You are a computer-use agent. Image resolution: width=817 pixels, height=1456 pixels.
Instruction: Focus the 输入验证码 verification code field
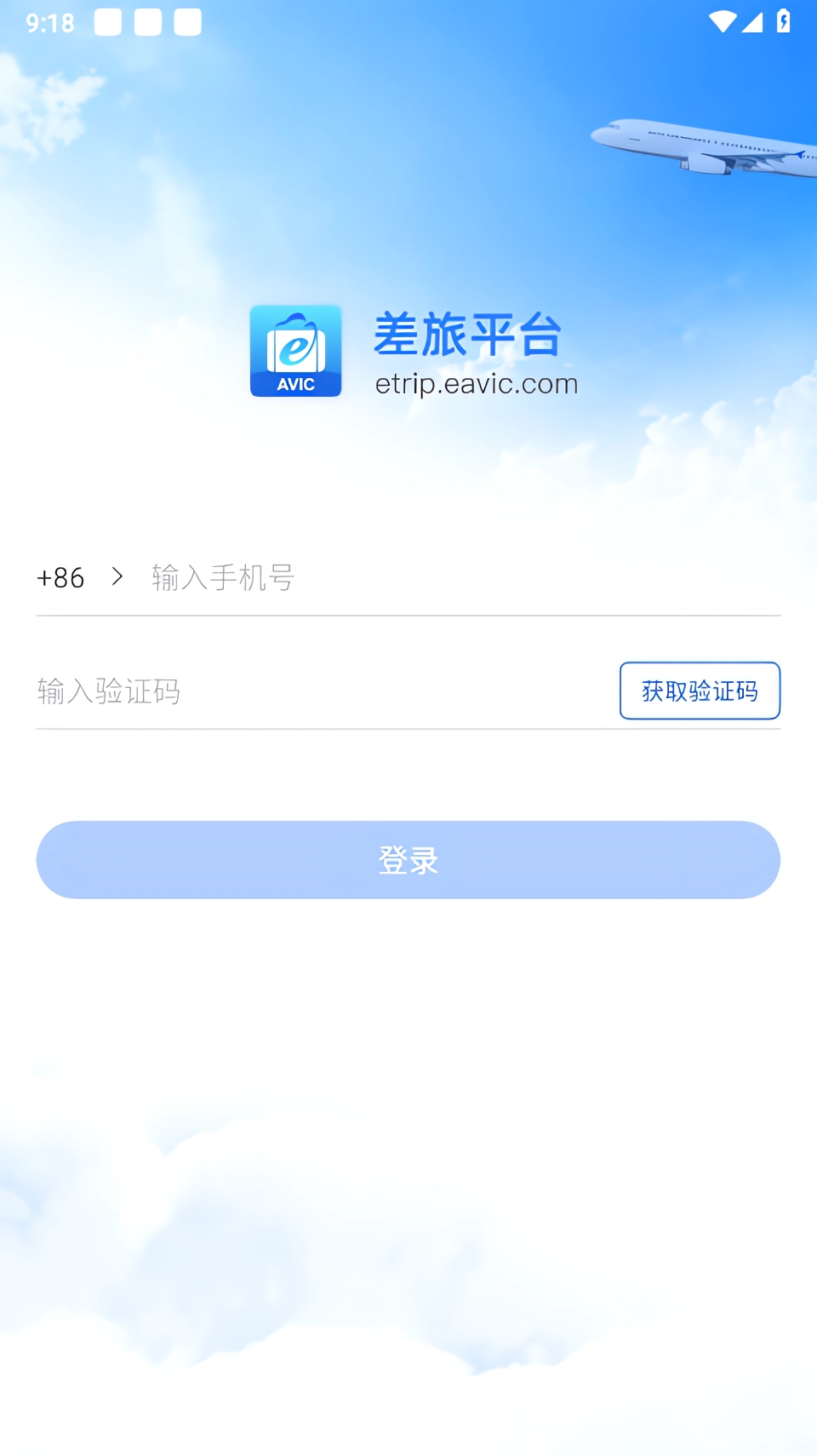click(255, 691)
